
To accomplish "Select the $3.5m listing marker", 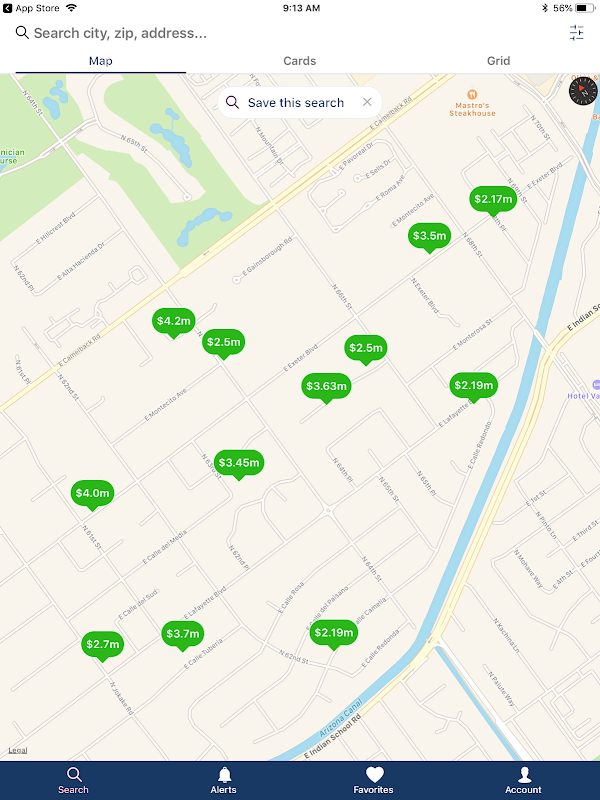I will (x=429, y=237).
